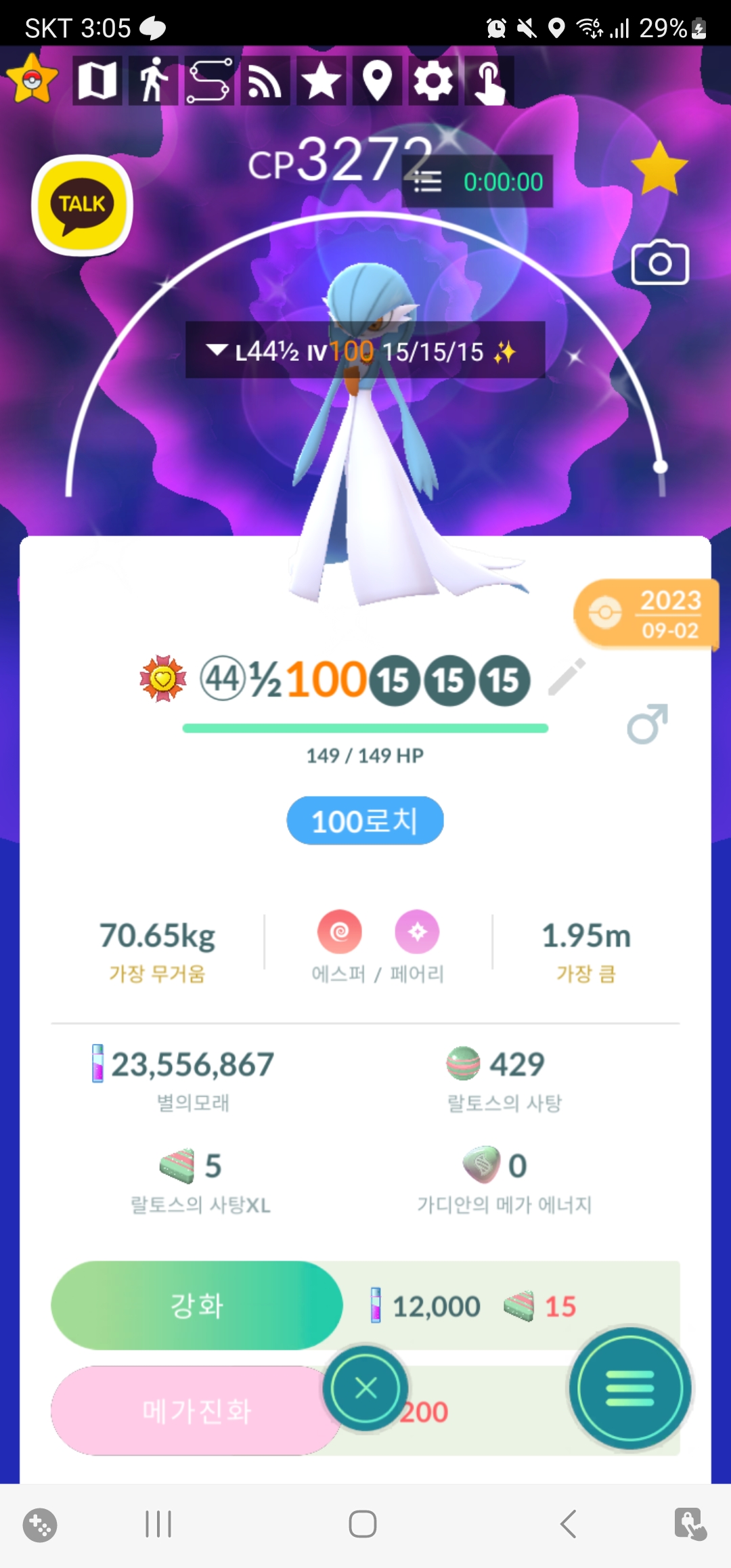Tap the touch pointer toolbar icon
Image resolution: width=731 pixels, height=1568 pixels.
point(489,81)
